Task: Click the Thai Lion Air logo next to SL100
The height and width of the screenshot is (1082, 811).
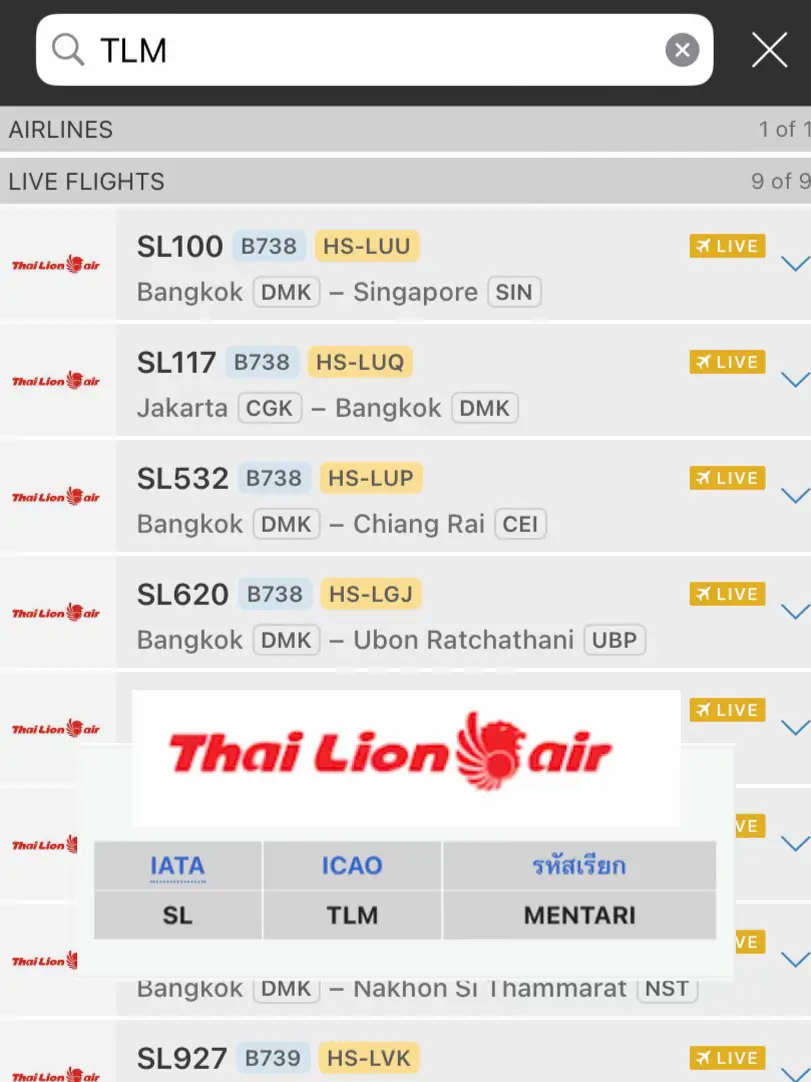Action: point(57,264)
